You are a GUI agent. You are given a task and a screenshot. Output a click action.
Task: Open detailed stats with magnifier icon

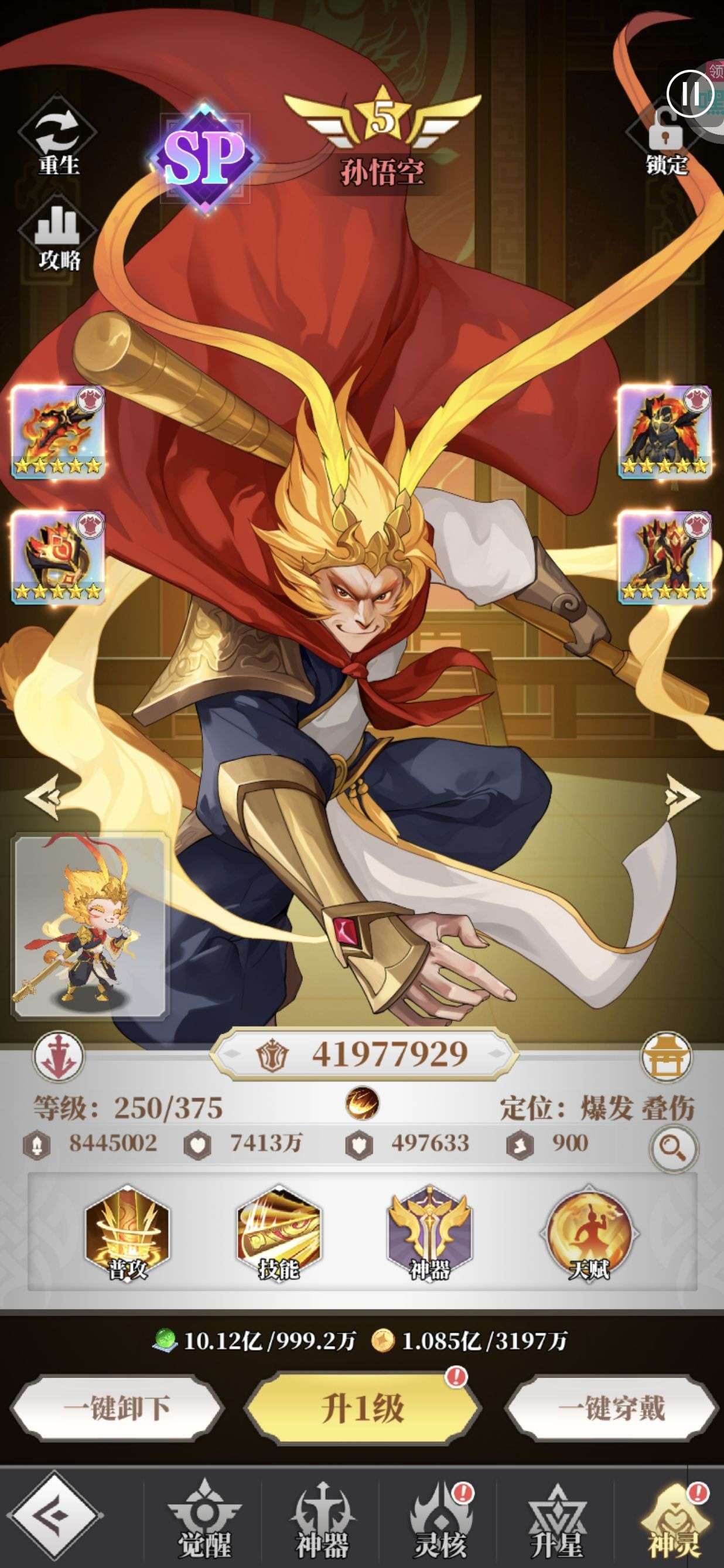coord(672,1148)
